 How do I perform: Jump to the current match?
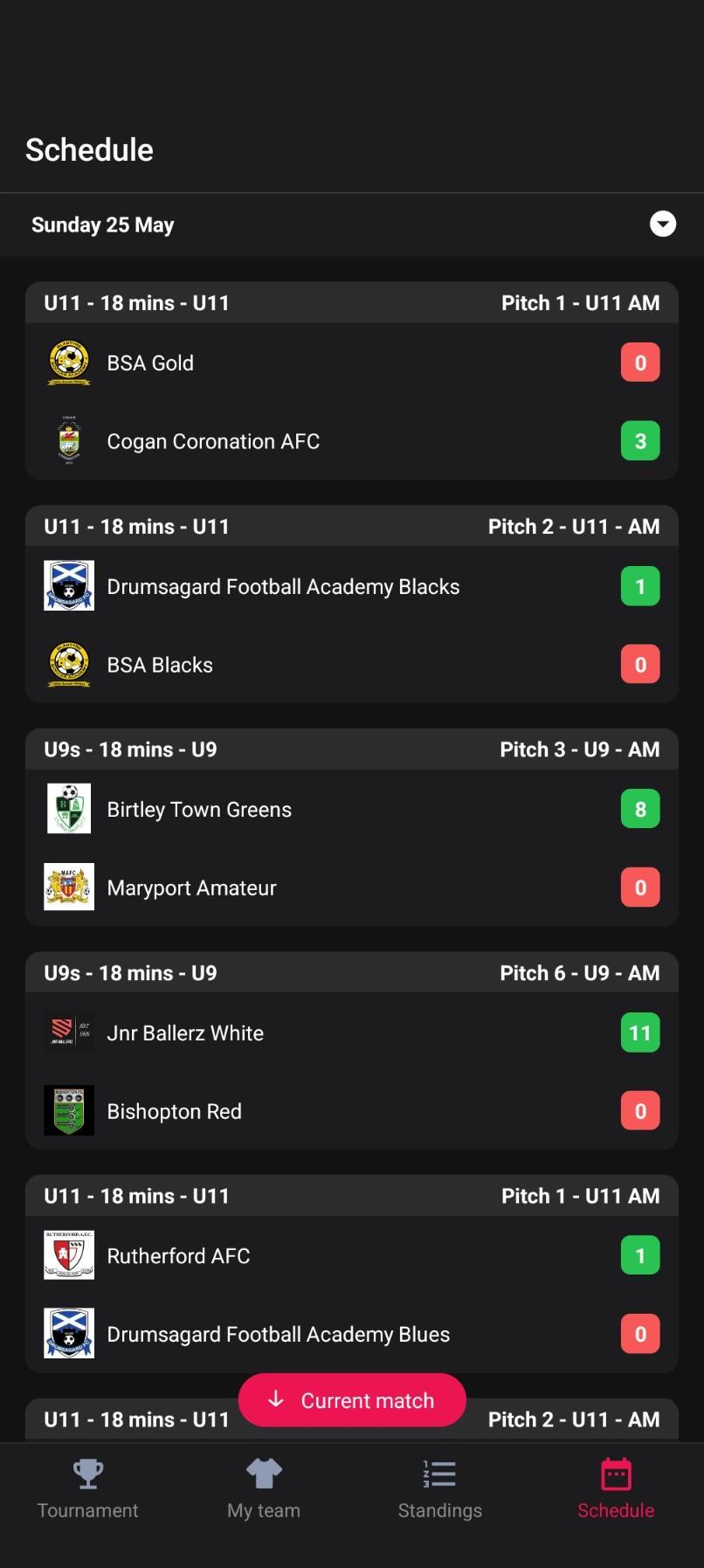[352, 1400]
